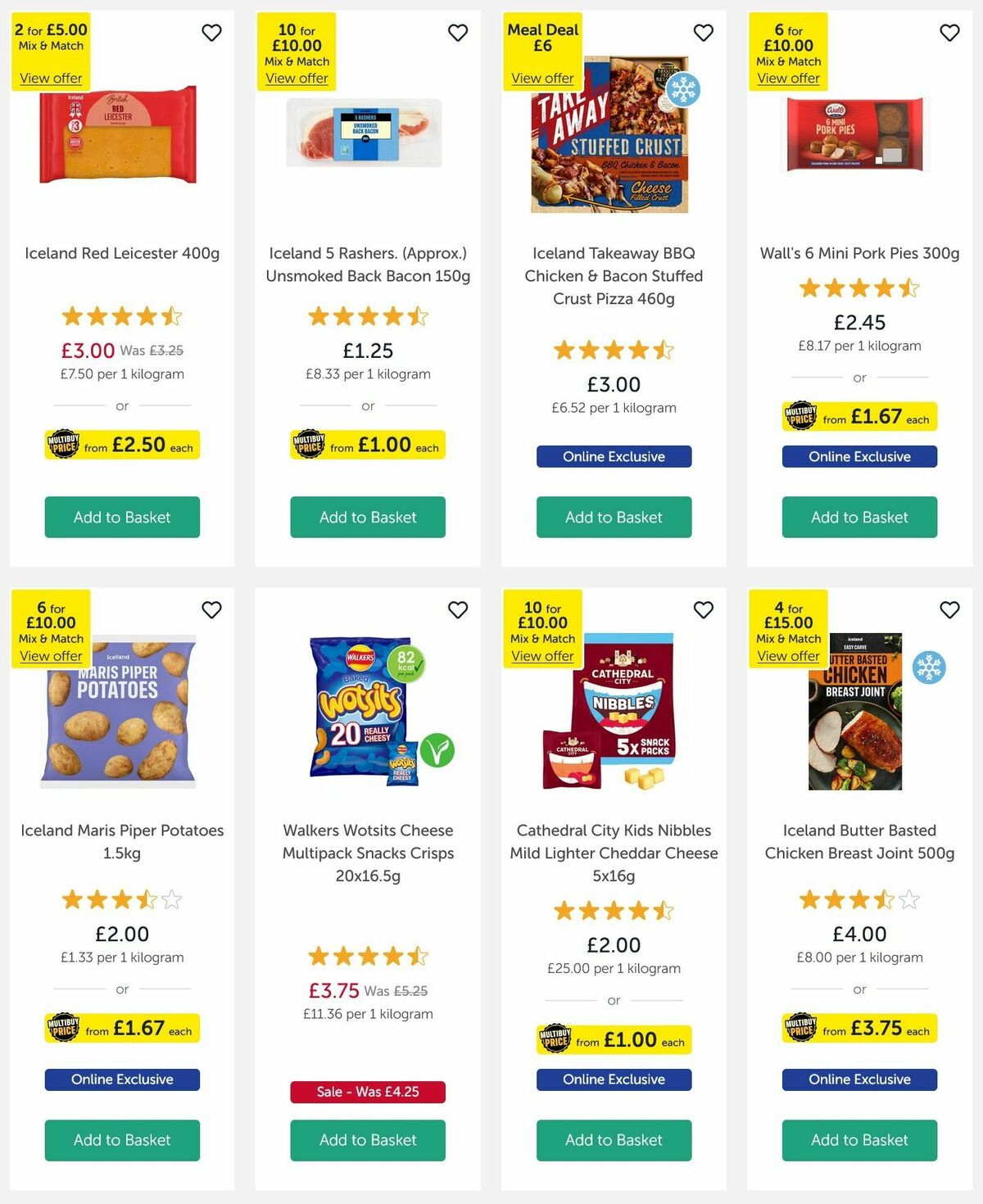Favourite the Iceland Butter Basted Chicken Breast Joint
983x1204 pixels.
(949, 610)
